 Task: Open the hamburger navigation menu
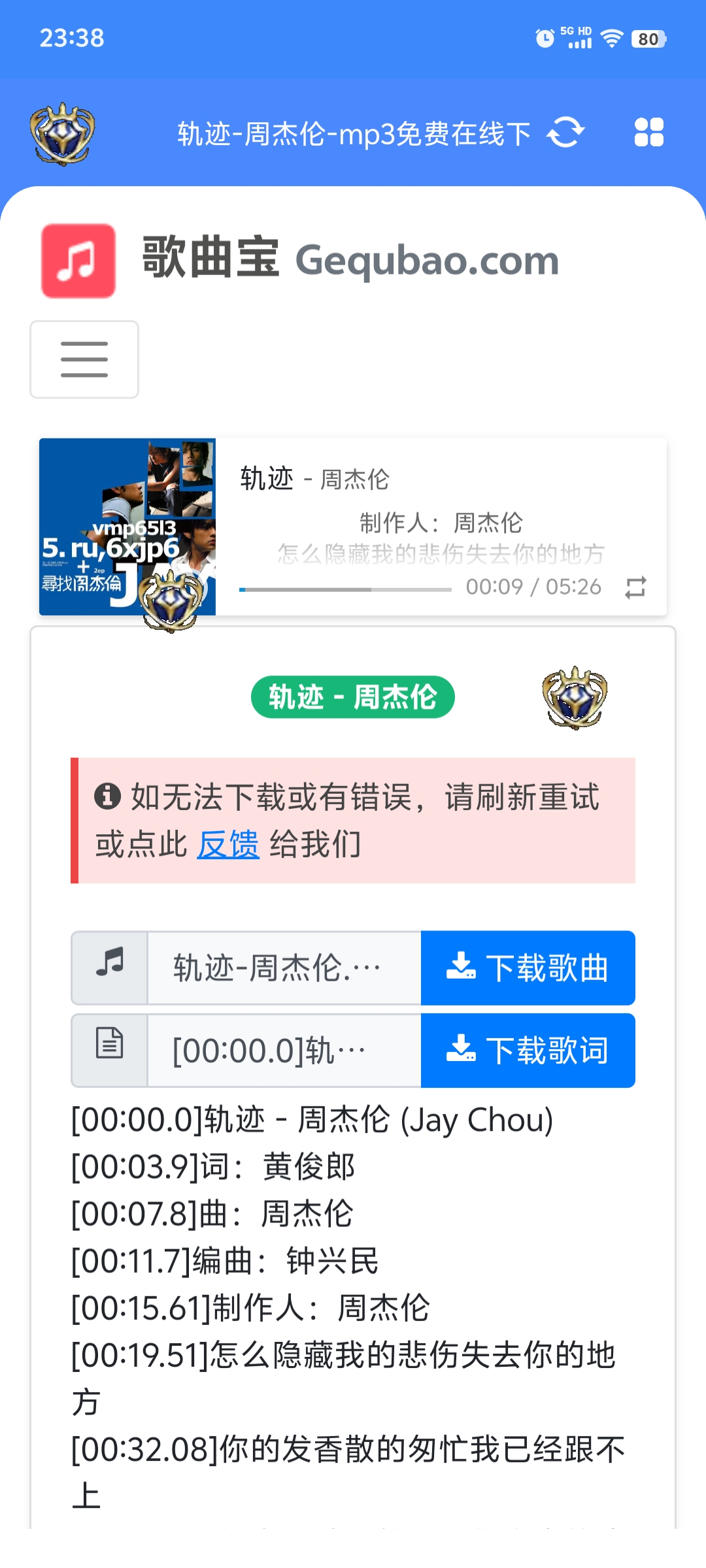click(x=84, y=359)
